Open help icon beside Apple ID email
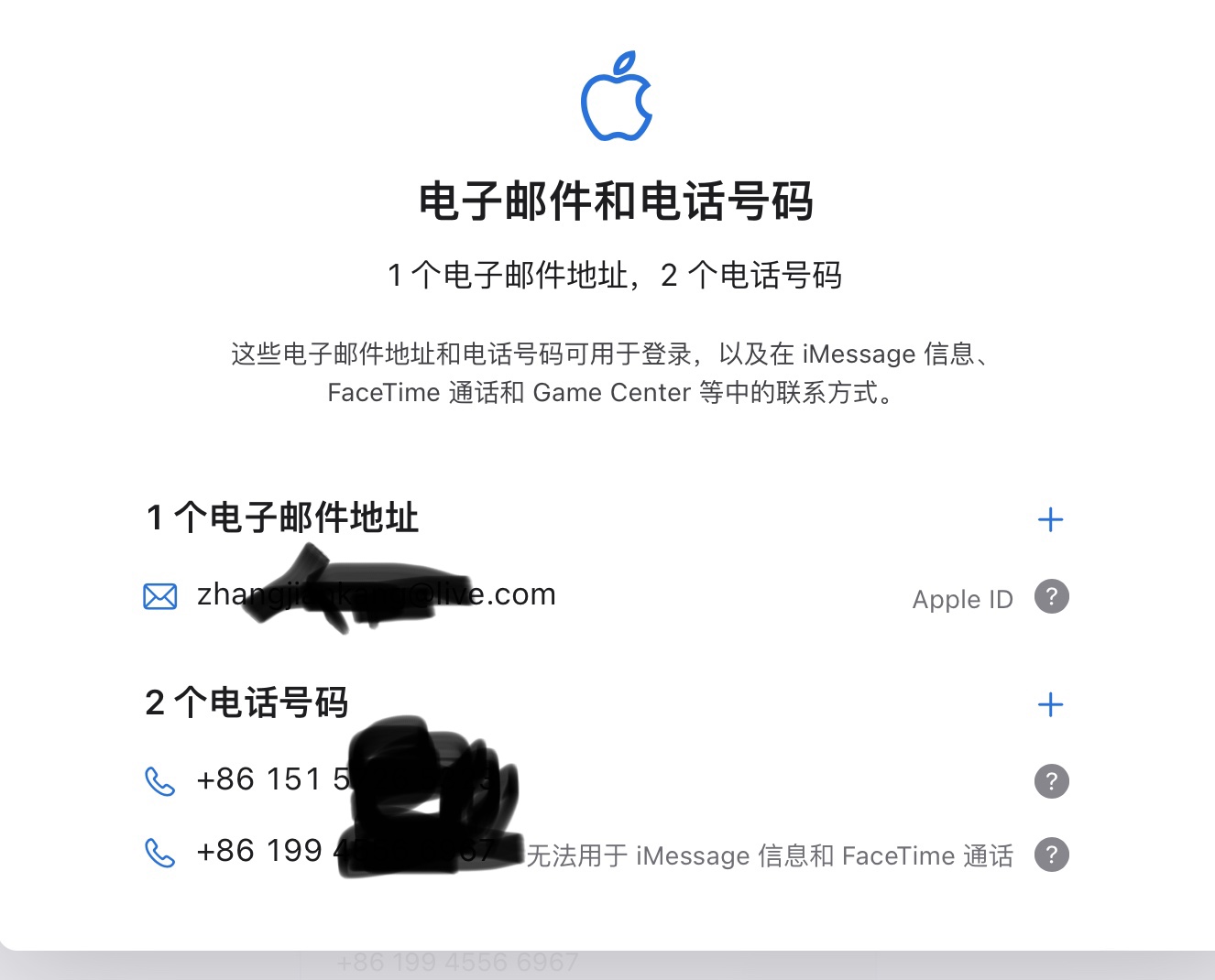The width and height of the screenshot is (1215, 980). [x=1051, y=596]
